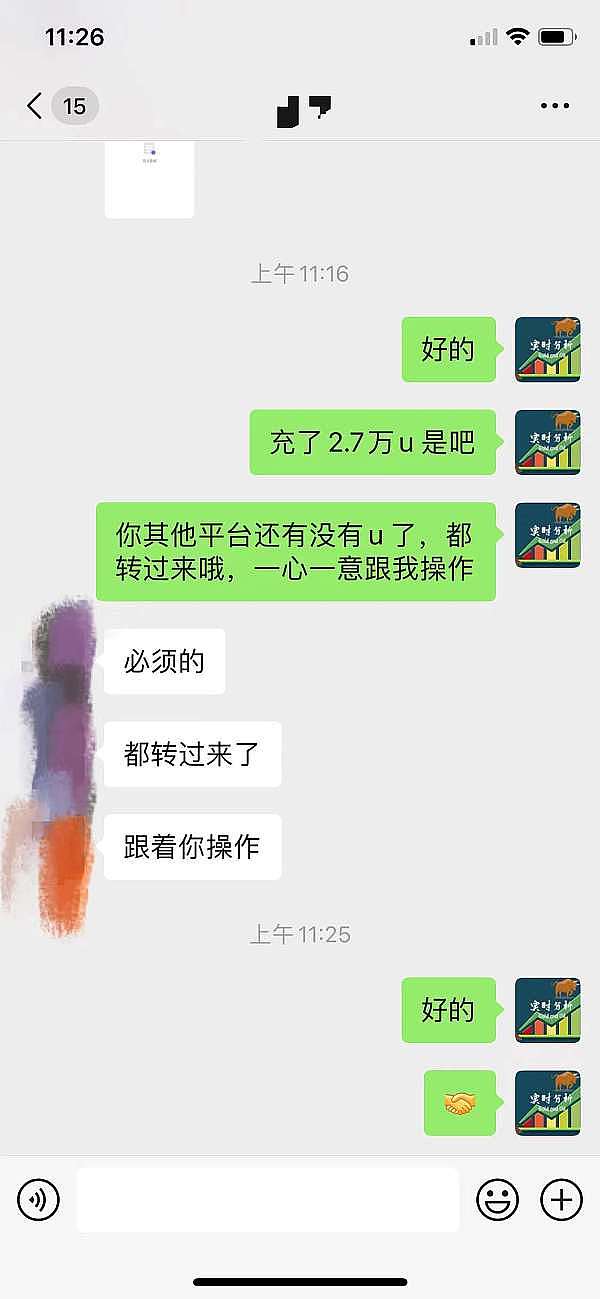The height and width of the screenshot is (1299, 600).
Task: Open sender's avatar beside 充了 2.7万 u 是吧
Action: (x=547, y=442)
